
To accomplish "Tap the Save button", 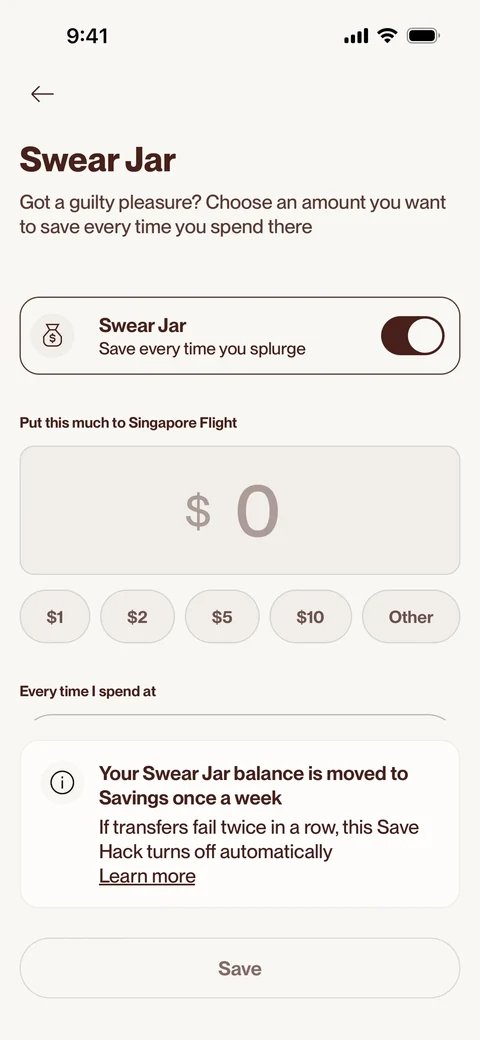I will pyautogui.click(x=240, y=968).
